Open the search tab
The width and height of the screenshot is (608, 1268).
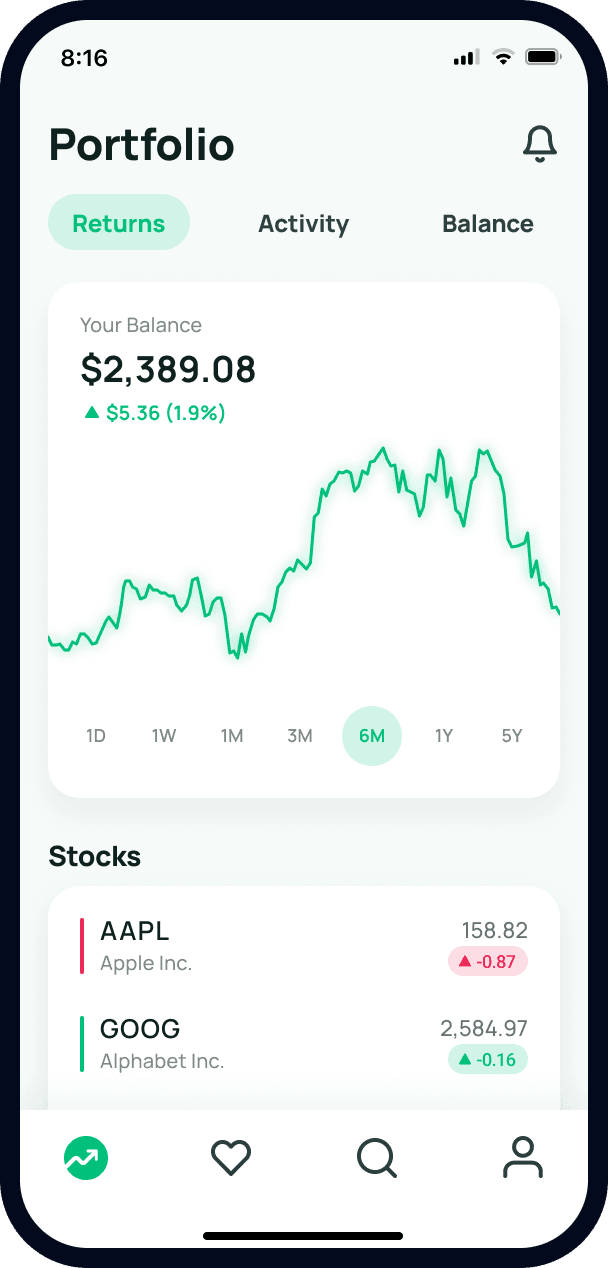(377, 1159)
